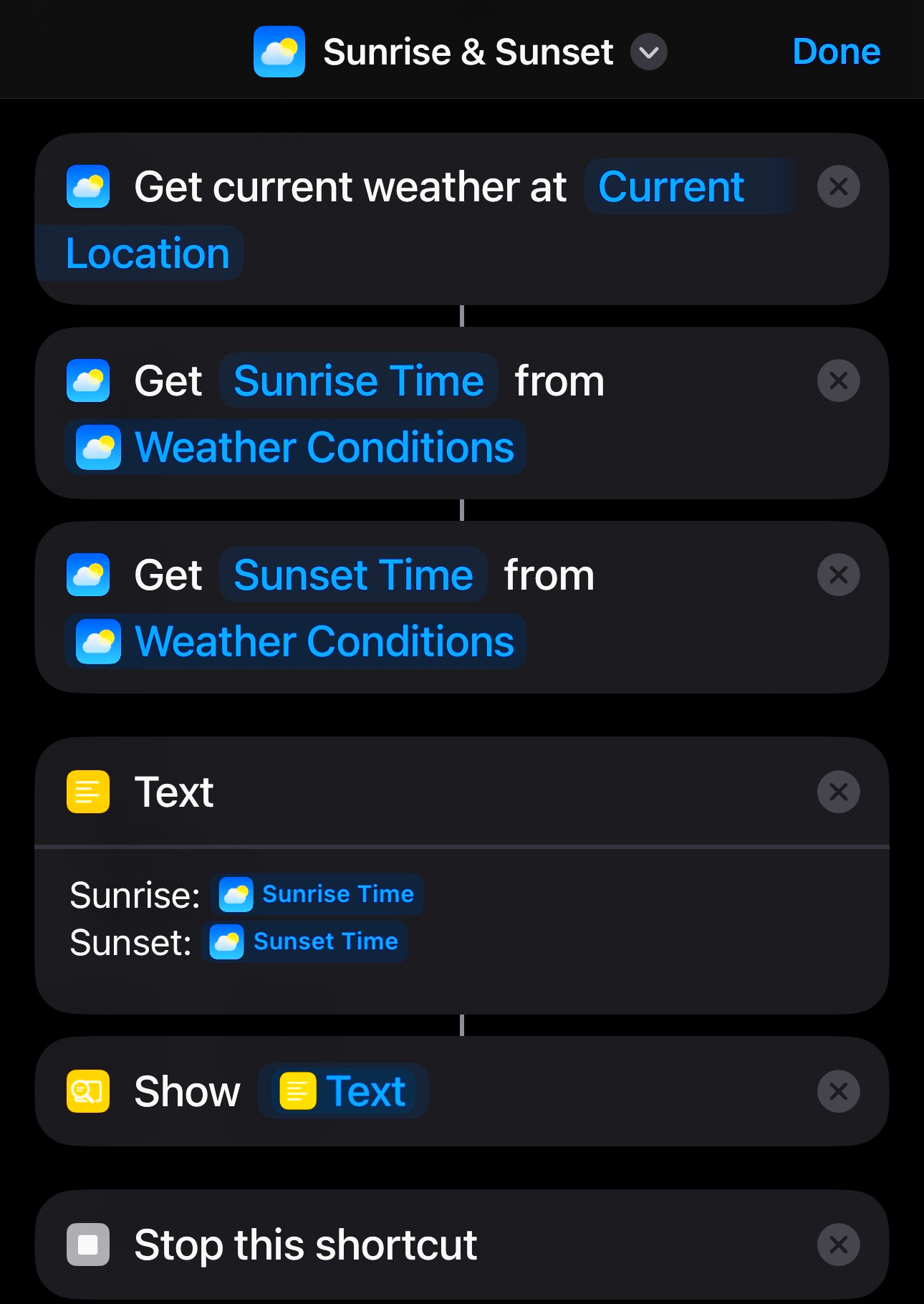Image resolution: width=924 pixels, height=1304 pixels.
Task: Expand the Sunrise & Sunset title dropdown
Action: pos(648,52)
